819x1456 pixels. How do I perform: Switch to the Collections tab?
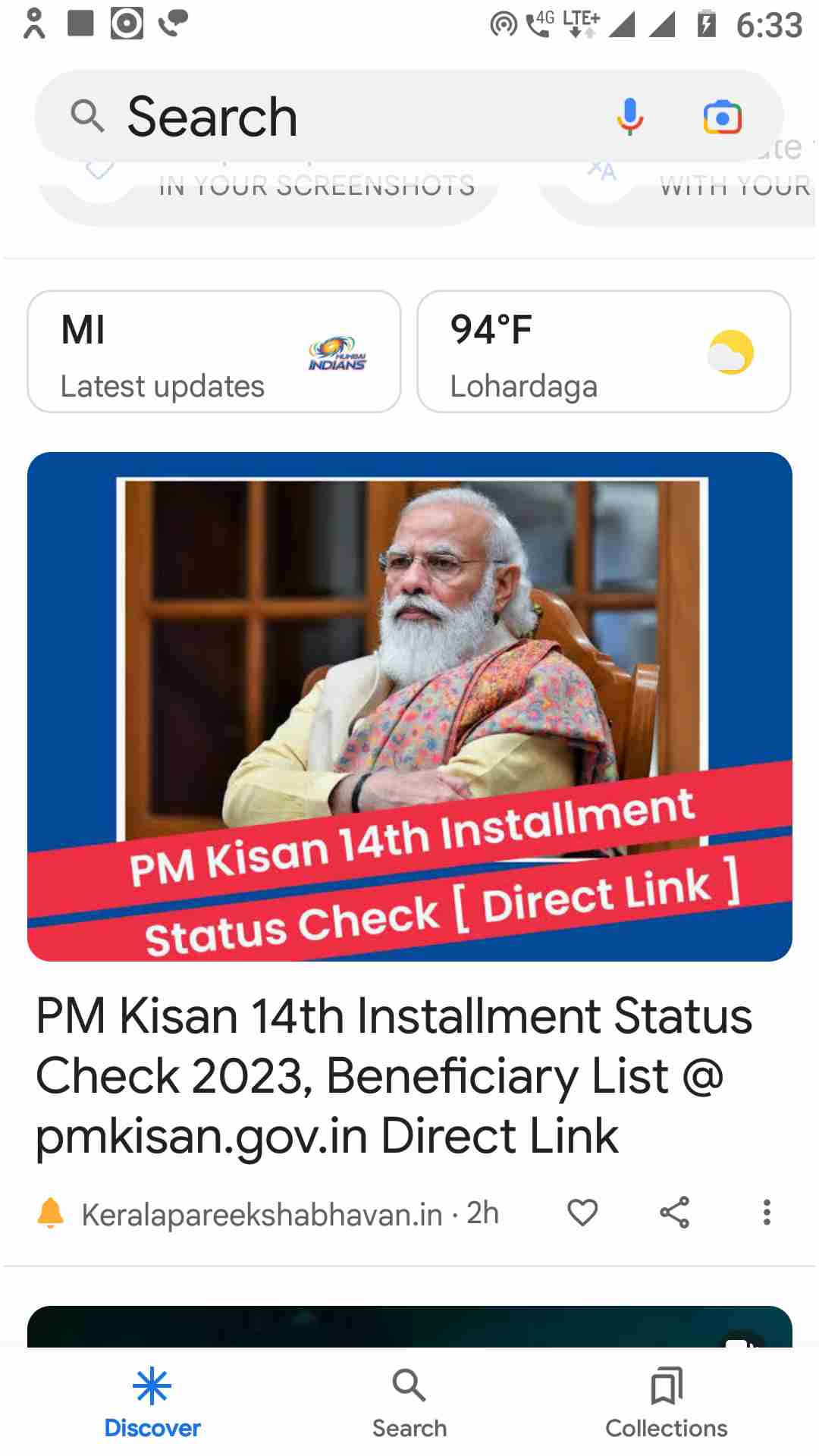pos(666,1403)
